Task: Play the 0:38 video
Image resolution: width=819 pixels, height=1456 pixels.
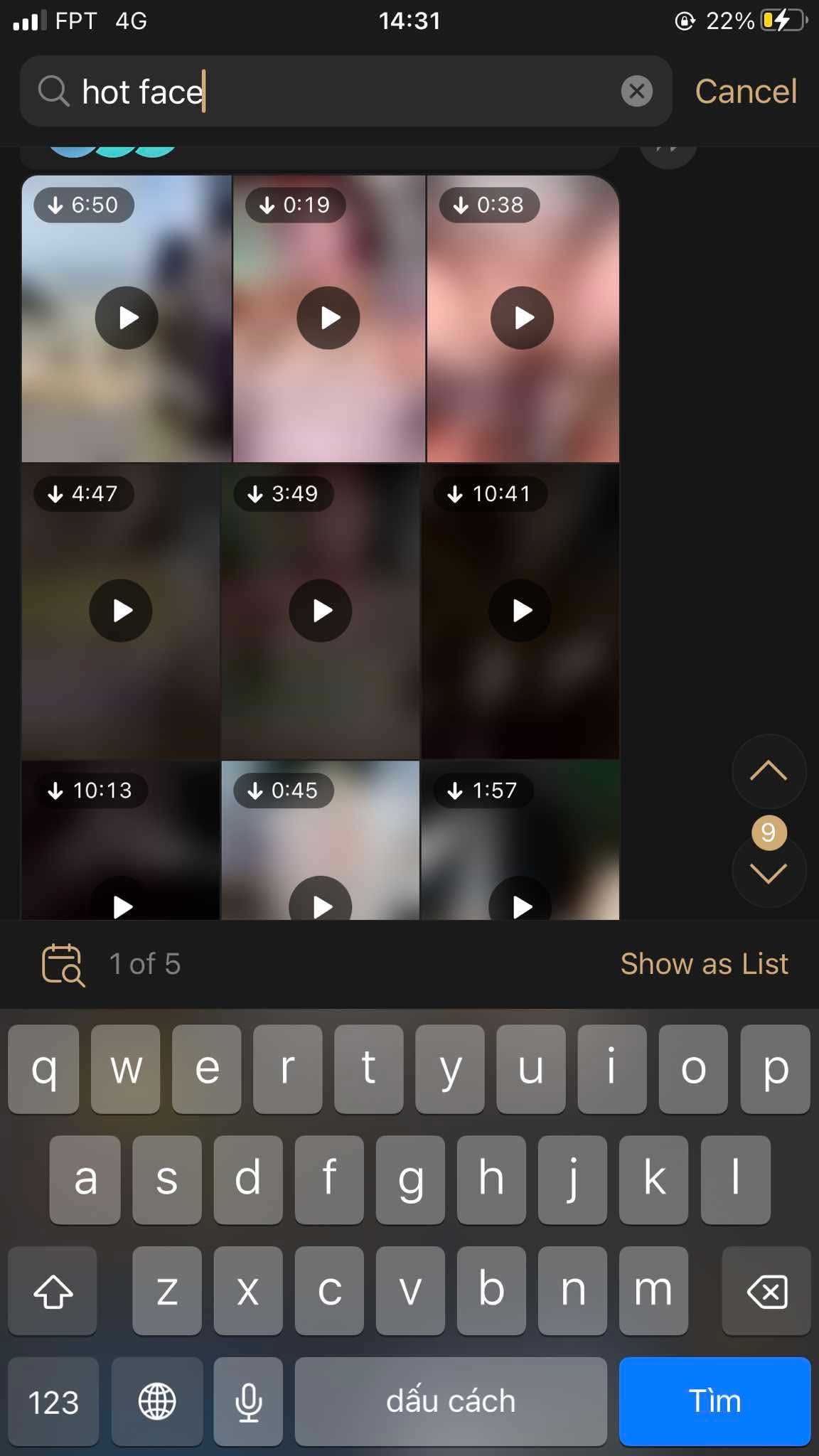Action: pos(523,318)
